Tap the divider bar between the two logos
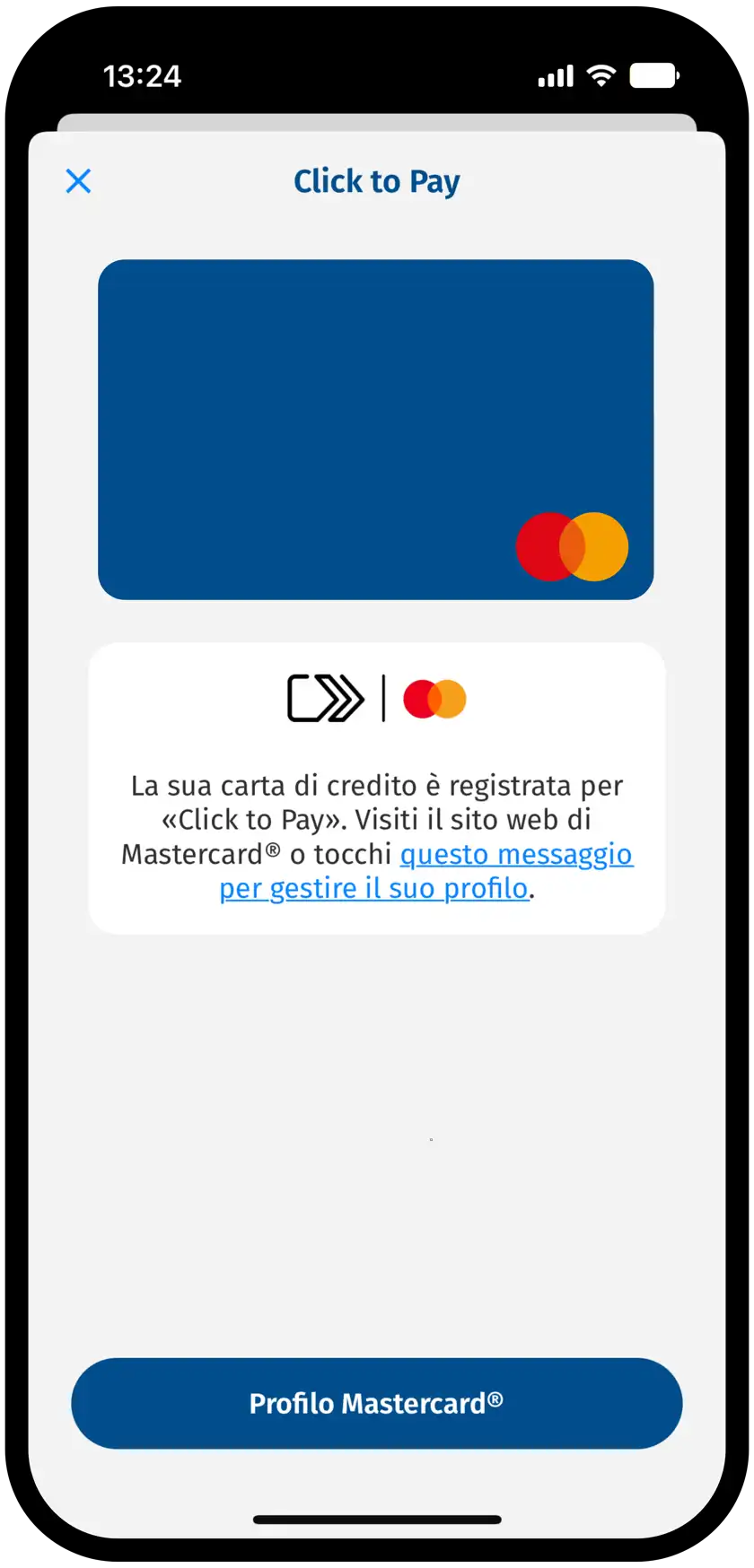The image size is (754, 1568). (383, 697)
